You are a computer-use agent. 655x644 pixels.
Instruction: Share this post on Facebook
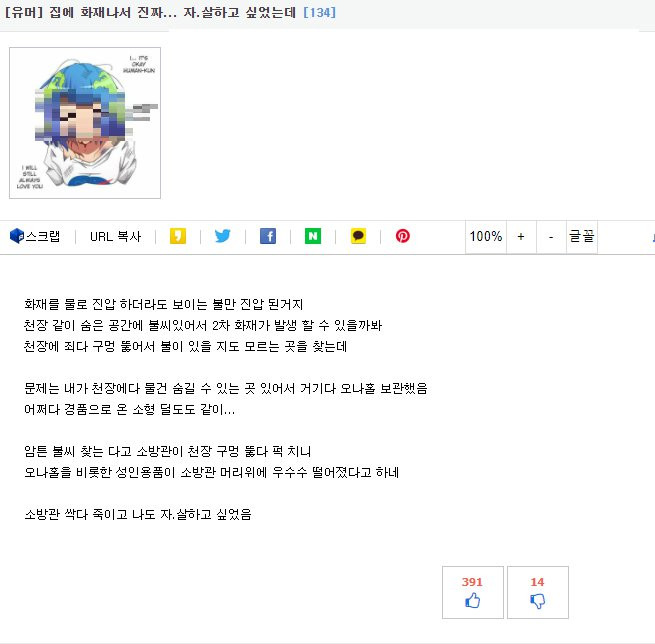pyautogui.click(x=268, y=236)
